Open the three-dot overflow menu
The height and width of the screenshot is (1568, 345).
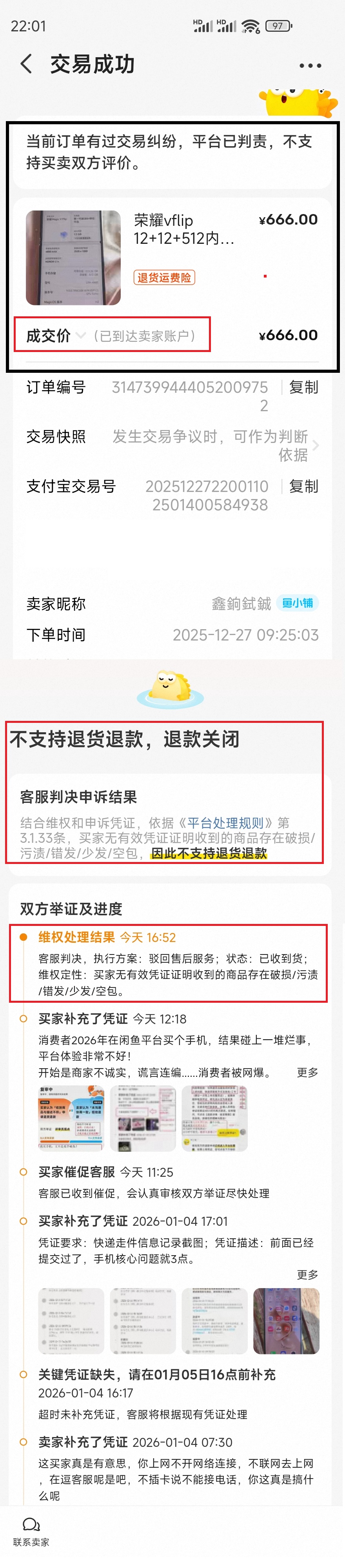click(310, 65)
